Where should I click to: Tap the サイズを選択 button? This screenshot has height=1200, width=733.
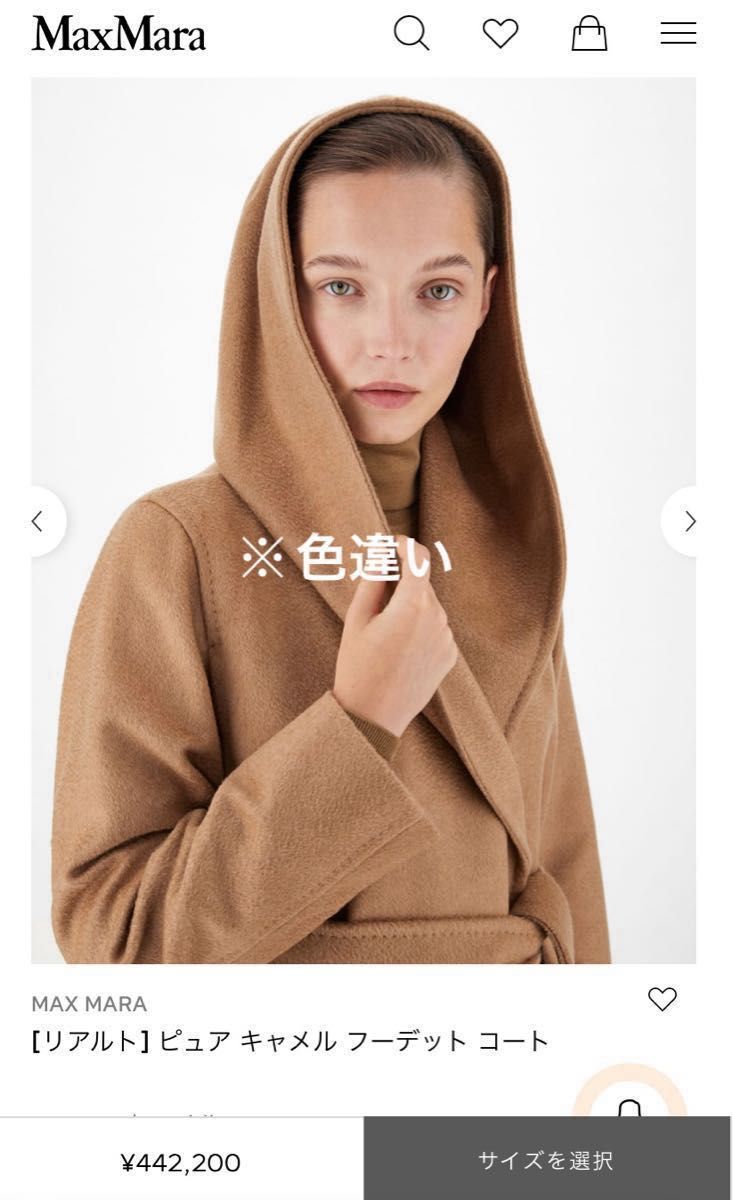546,1161
